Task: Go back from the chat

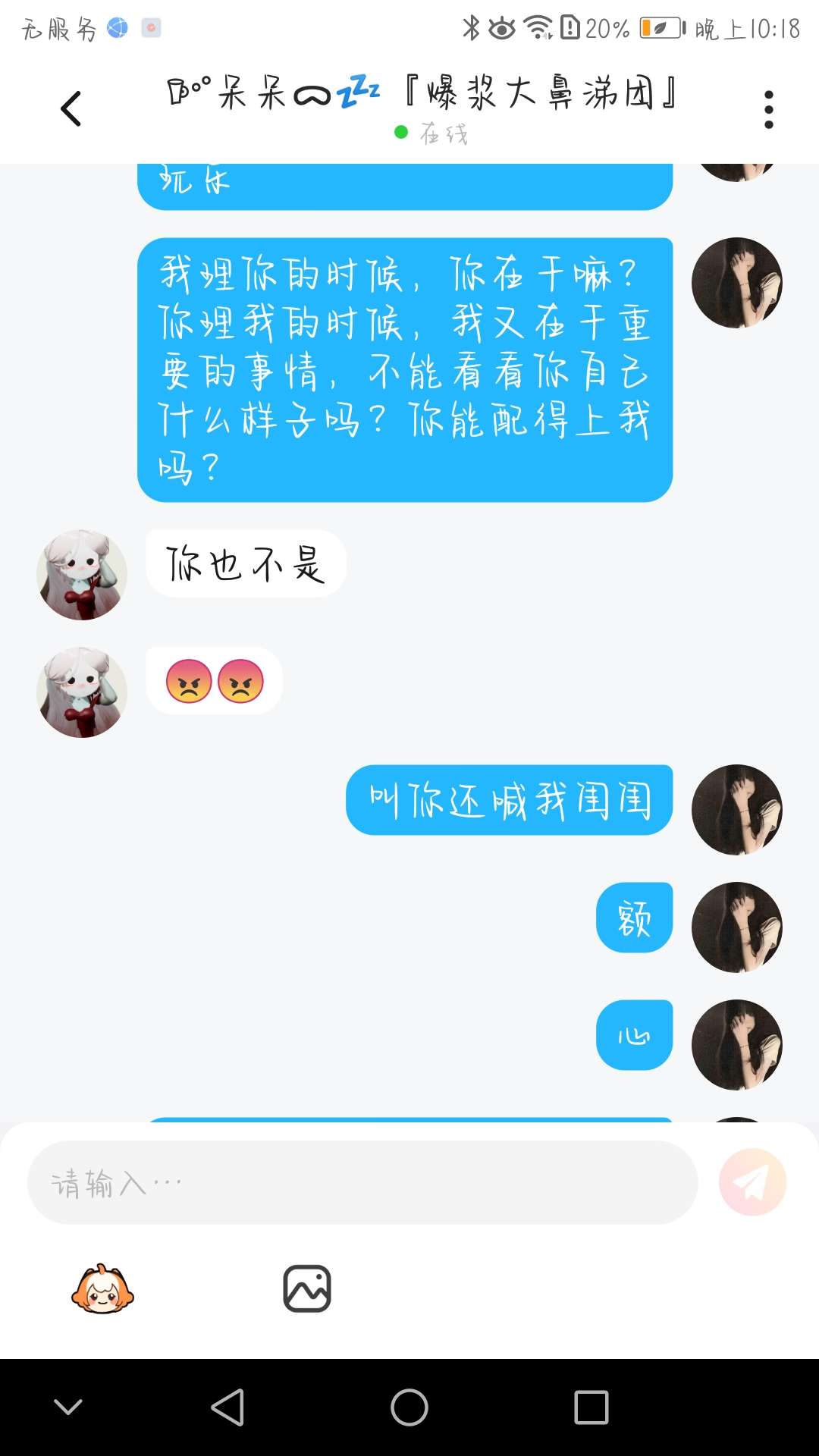Action: tap(71, 108)
